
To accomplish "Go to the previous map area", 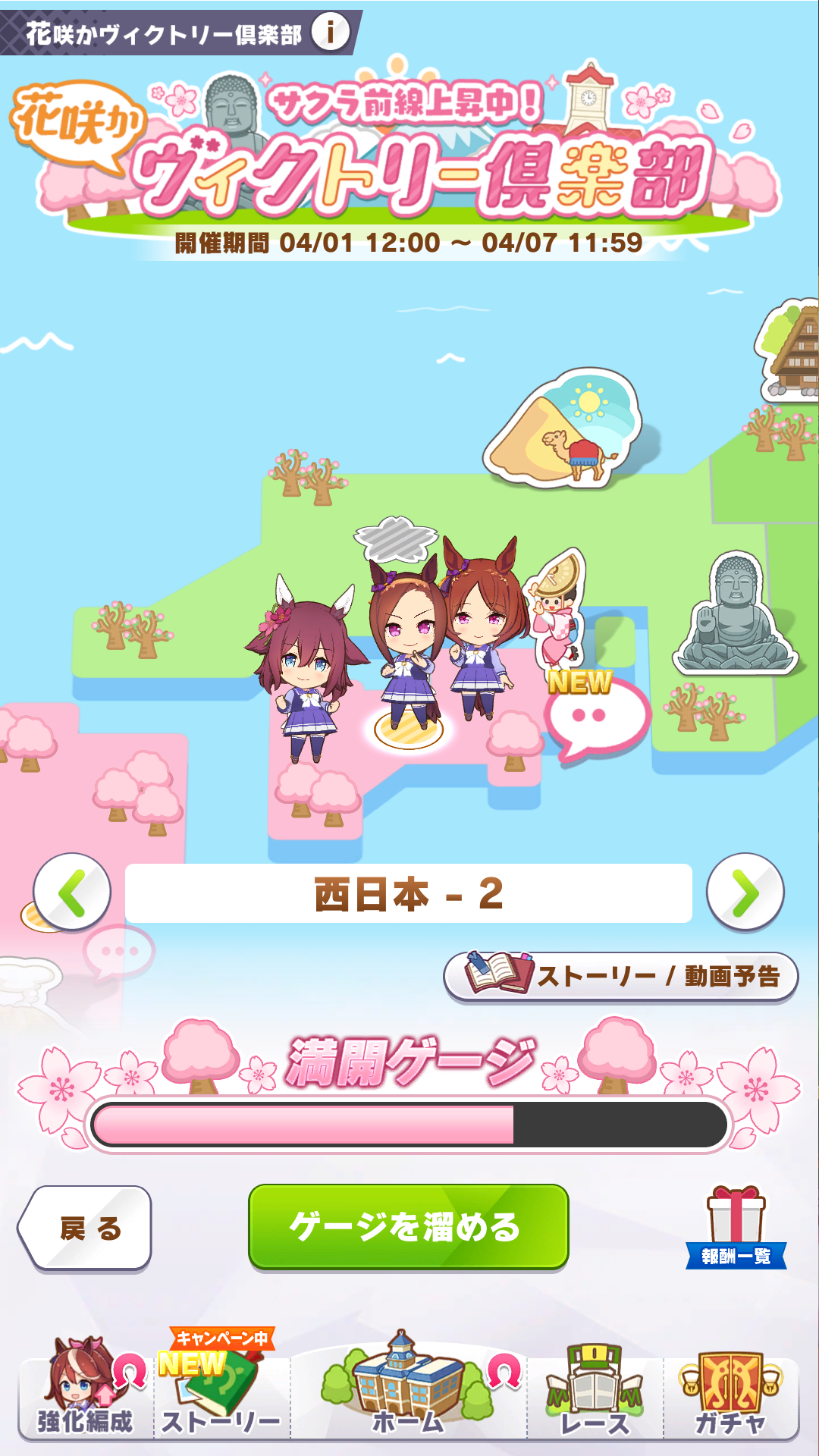I will 72,893.
